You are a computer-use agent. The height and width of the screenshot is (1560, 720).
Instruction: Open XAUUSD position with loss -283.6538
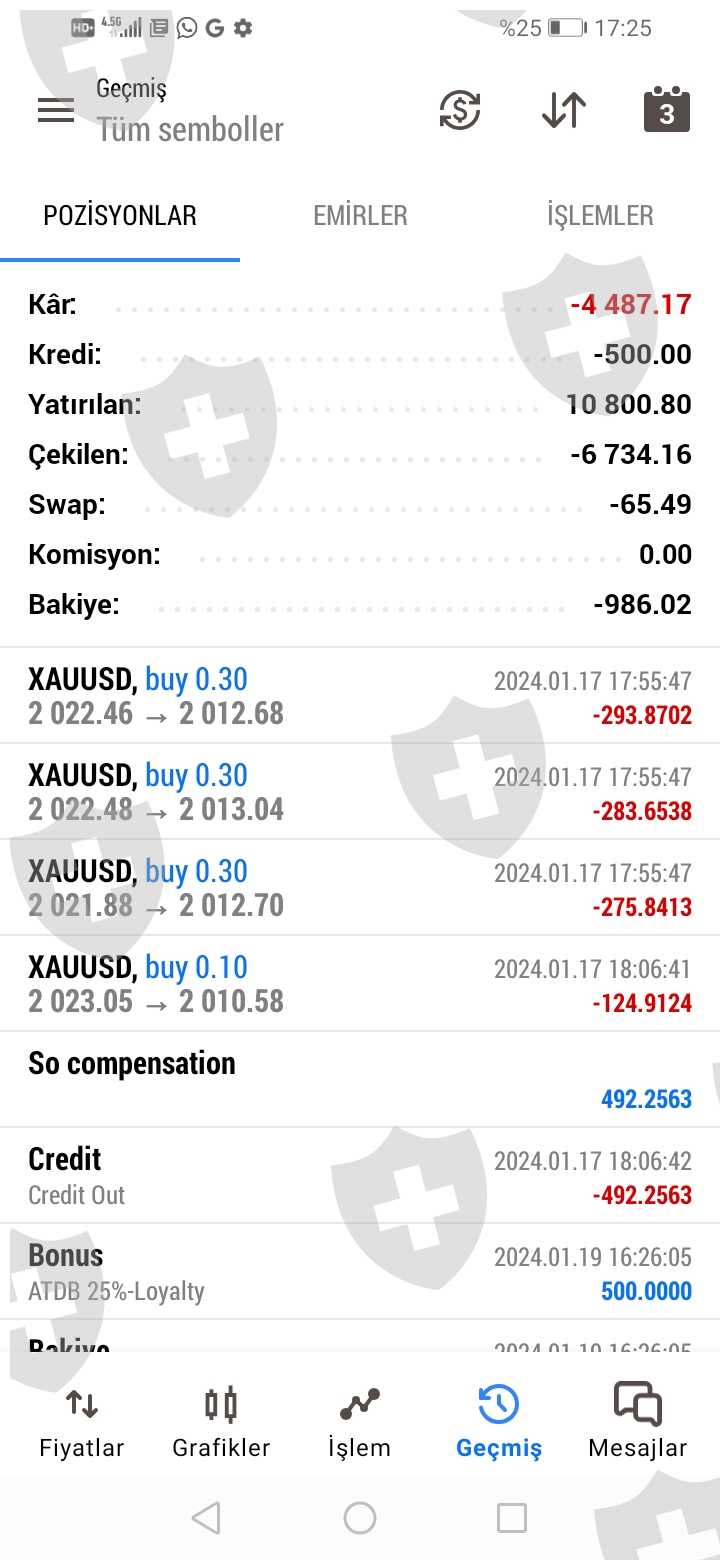pyautogui.click(x=360, y=792)
